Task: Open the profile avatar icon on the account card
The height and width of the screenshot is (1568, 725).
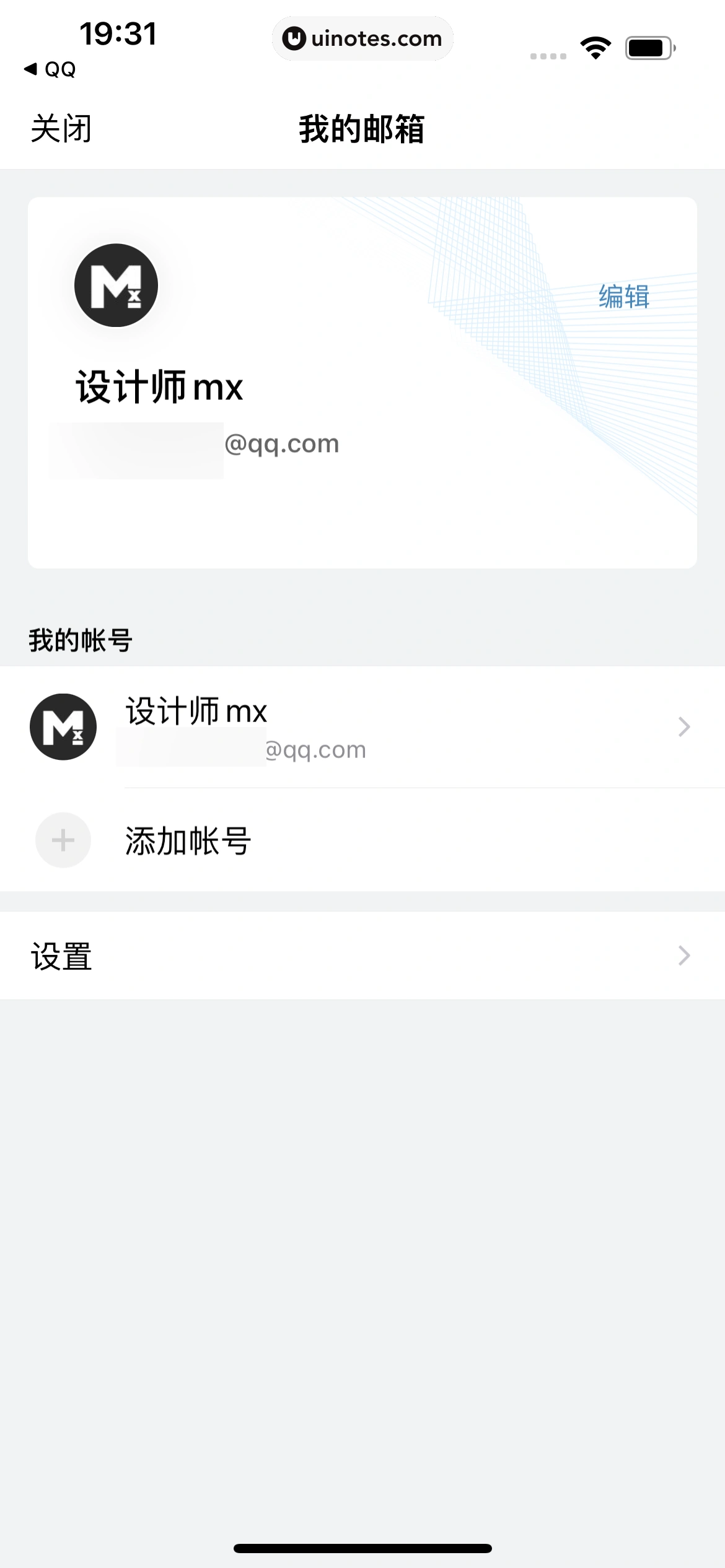Action: 116,285
